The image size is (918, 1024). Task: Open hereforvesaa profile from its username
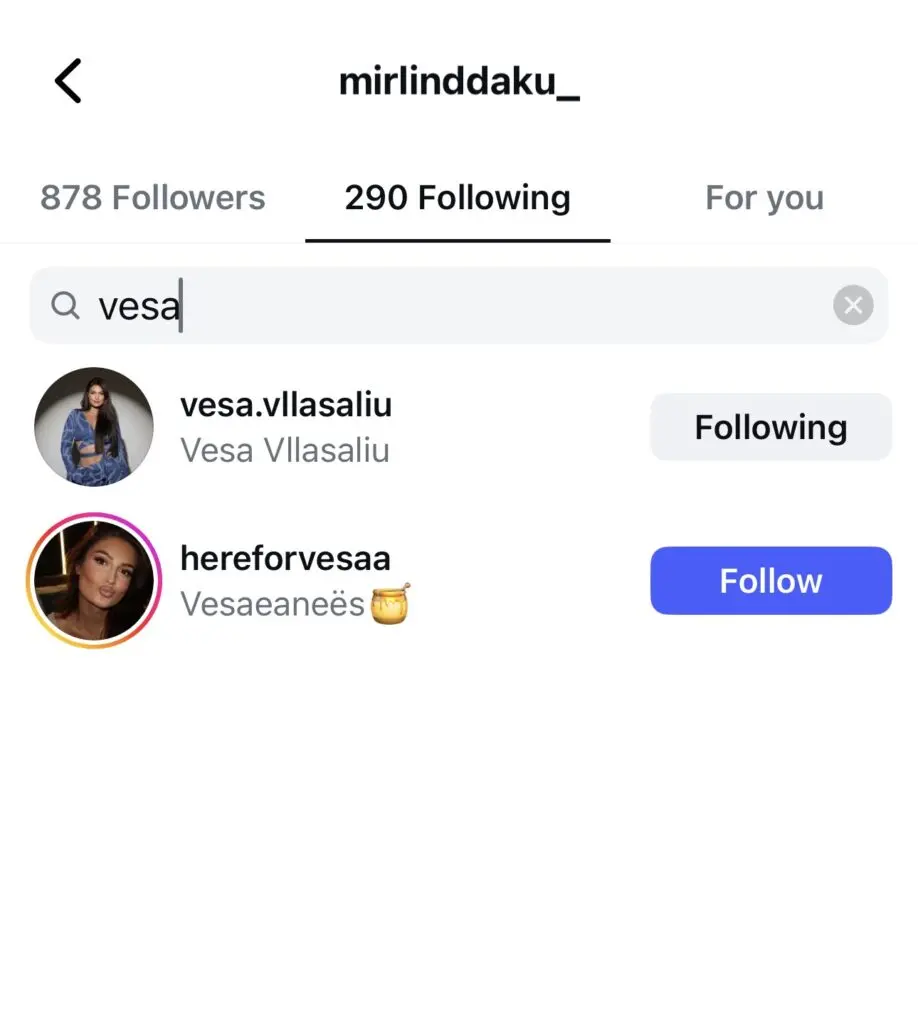coord(285,559)
